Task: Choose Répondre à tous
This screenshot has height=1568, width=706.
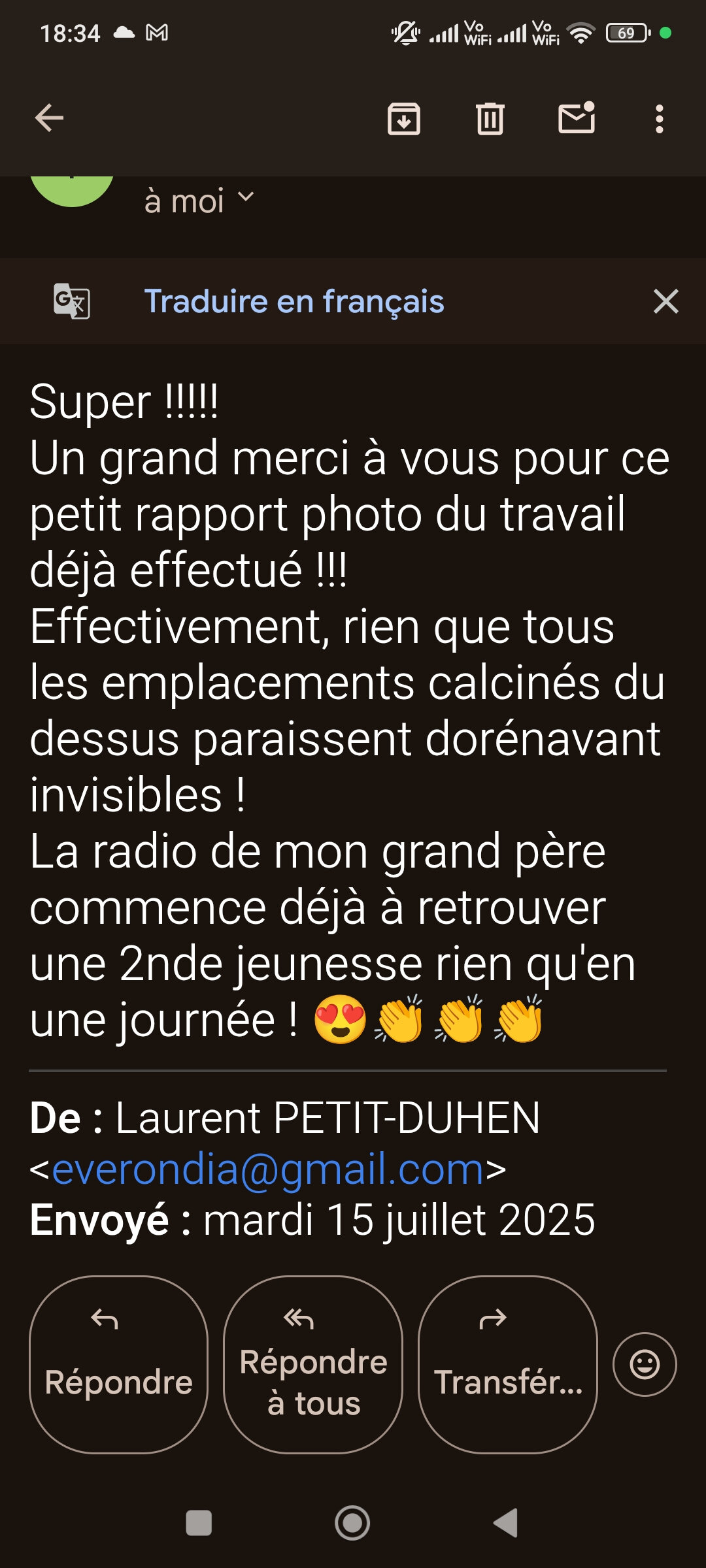Action: 313,1364
